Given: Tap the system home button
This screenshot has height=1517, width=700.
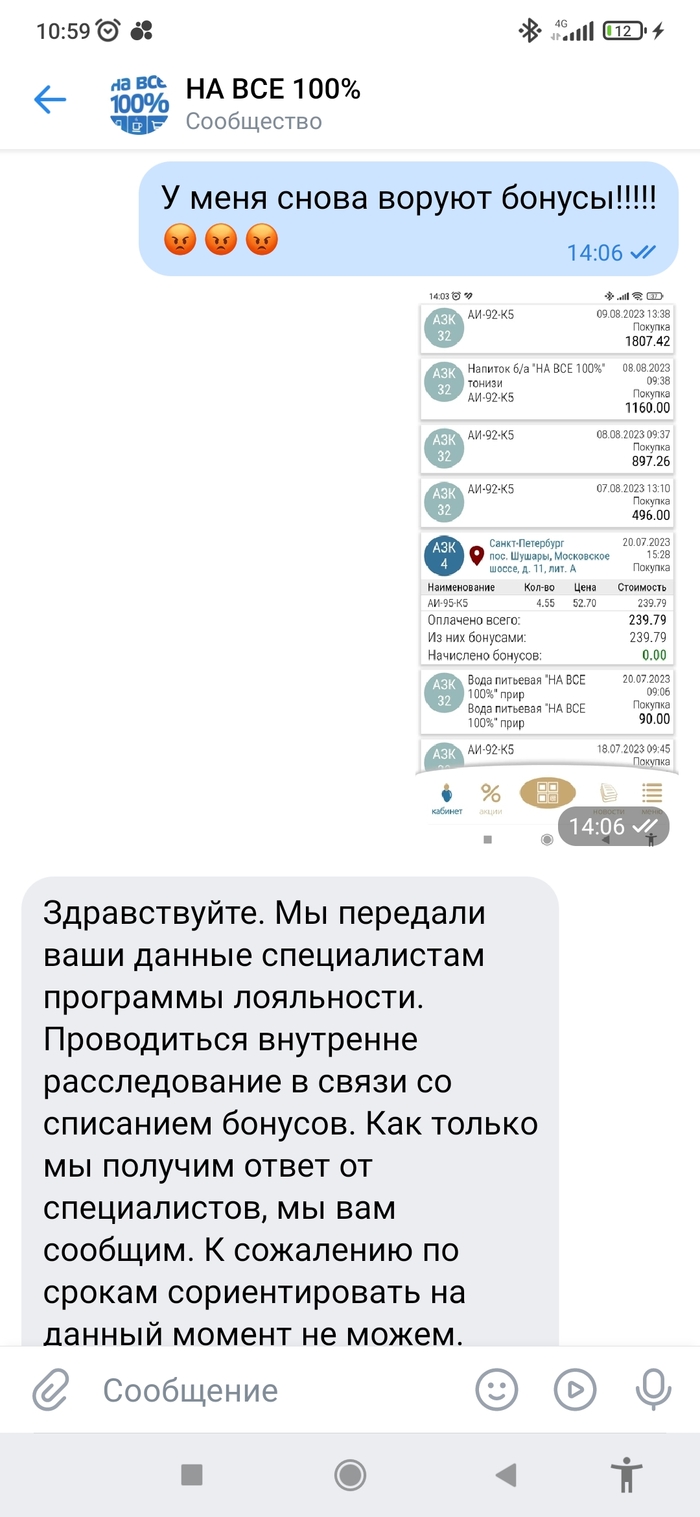Looking at the screenshot, I should 350,1474.
